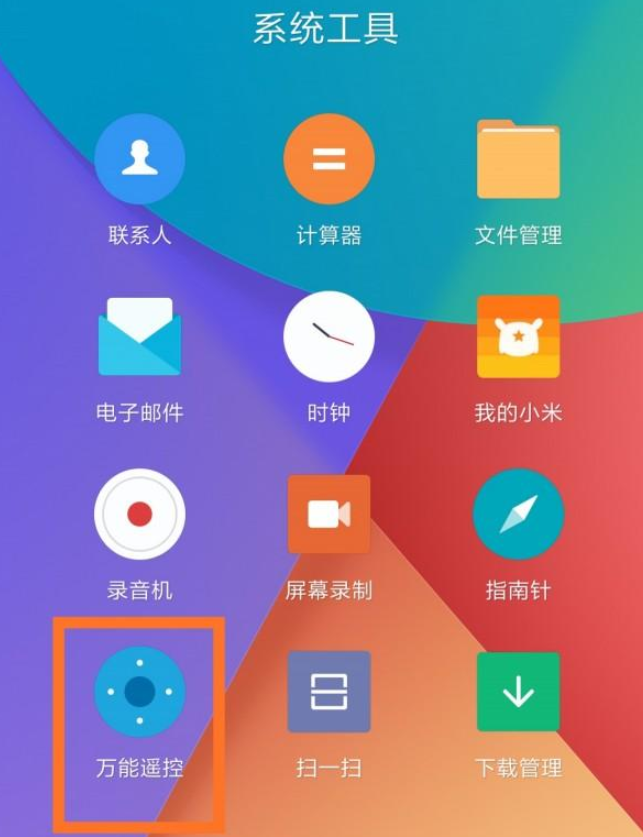Launch the 万能遥控 remote control app
Image resolution: width=643 pixels, height=837 pixels.
pyautogui.click(x=139, y=692)
